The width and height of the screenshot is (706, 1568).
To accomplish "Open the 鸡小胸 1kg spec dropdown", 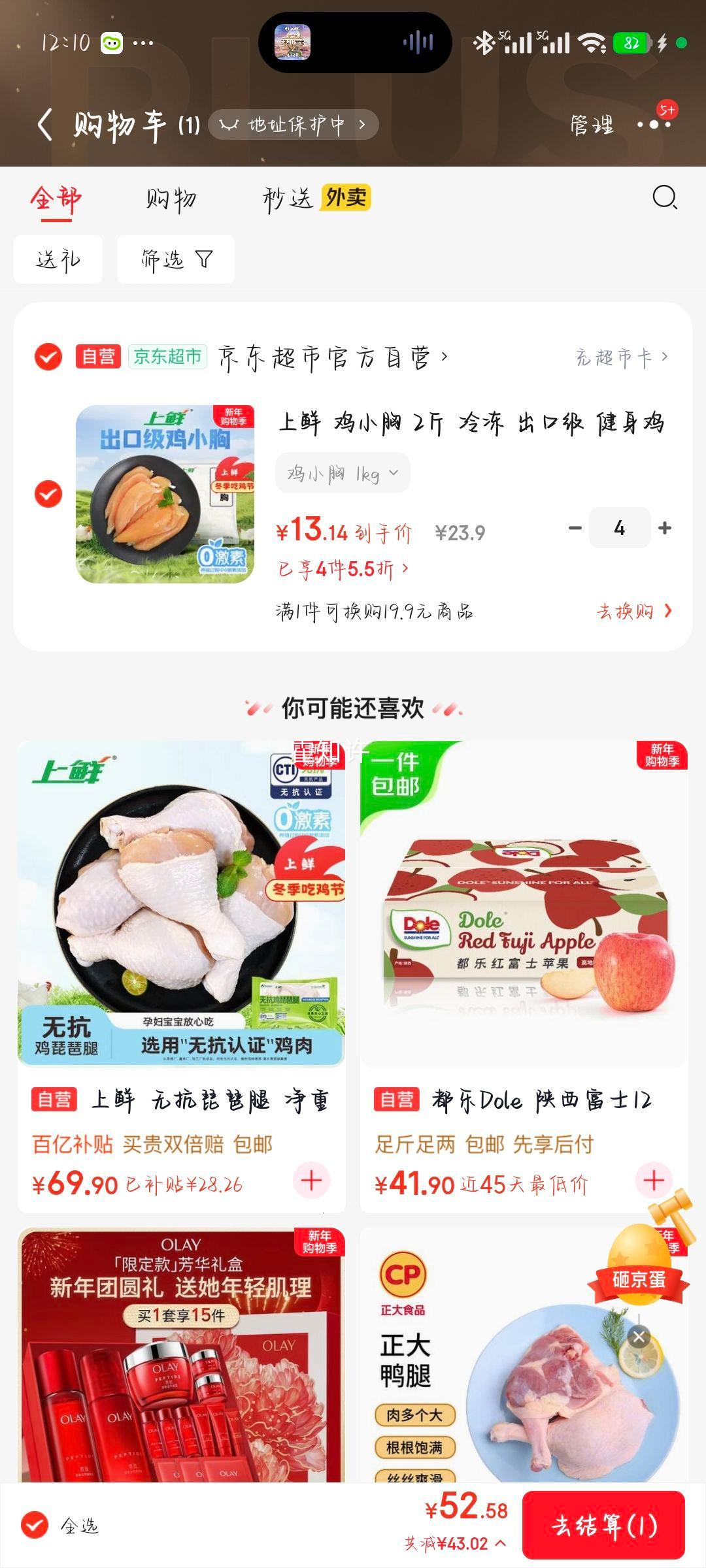I will (x=343, y=472).
